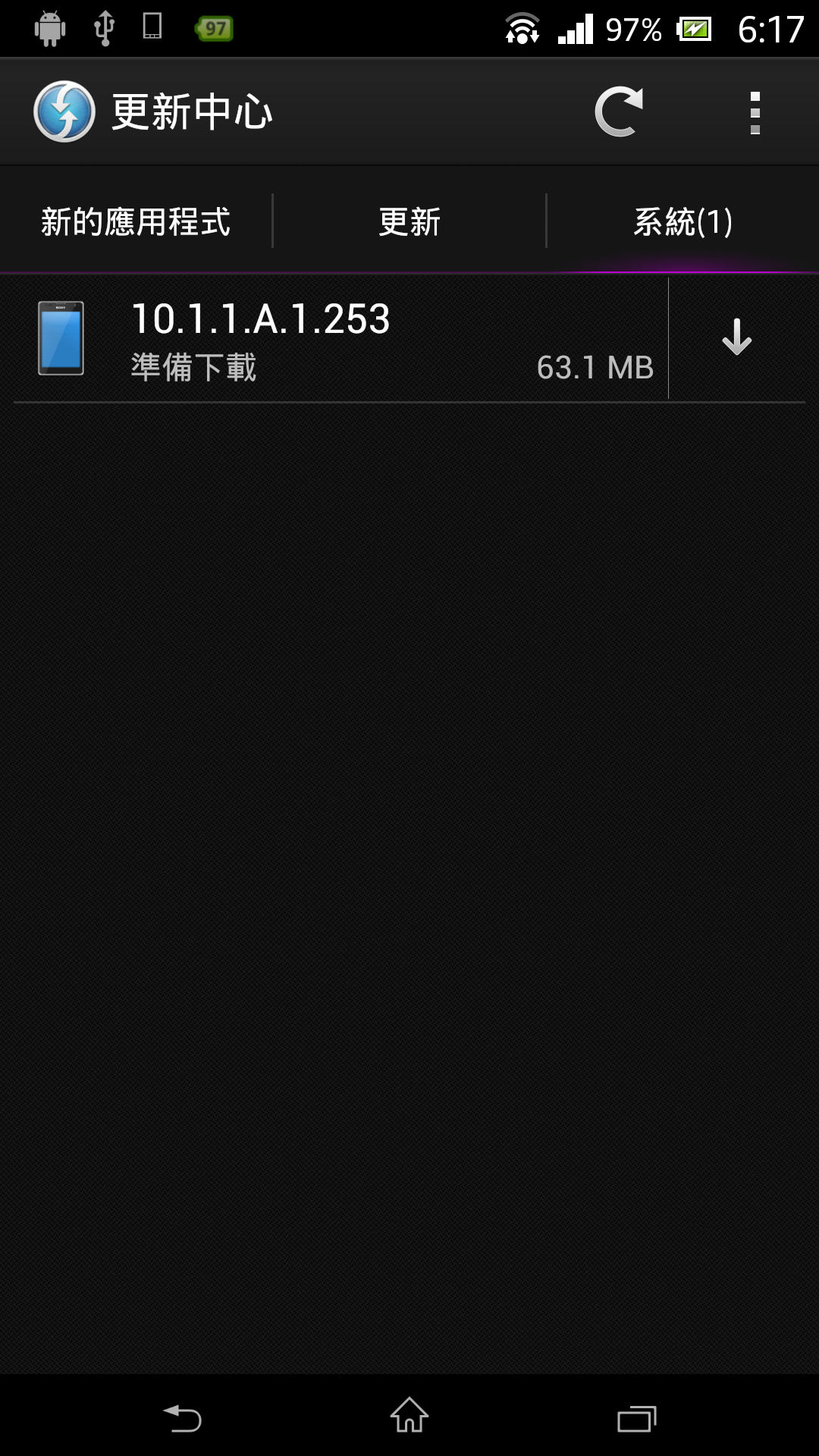This screenshot has height=1456, width=819.
Task: Download the 10.1.1.A.1.253 system update
Action: click(x=736, y=337)
